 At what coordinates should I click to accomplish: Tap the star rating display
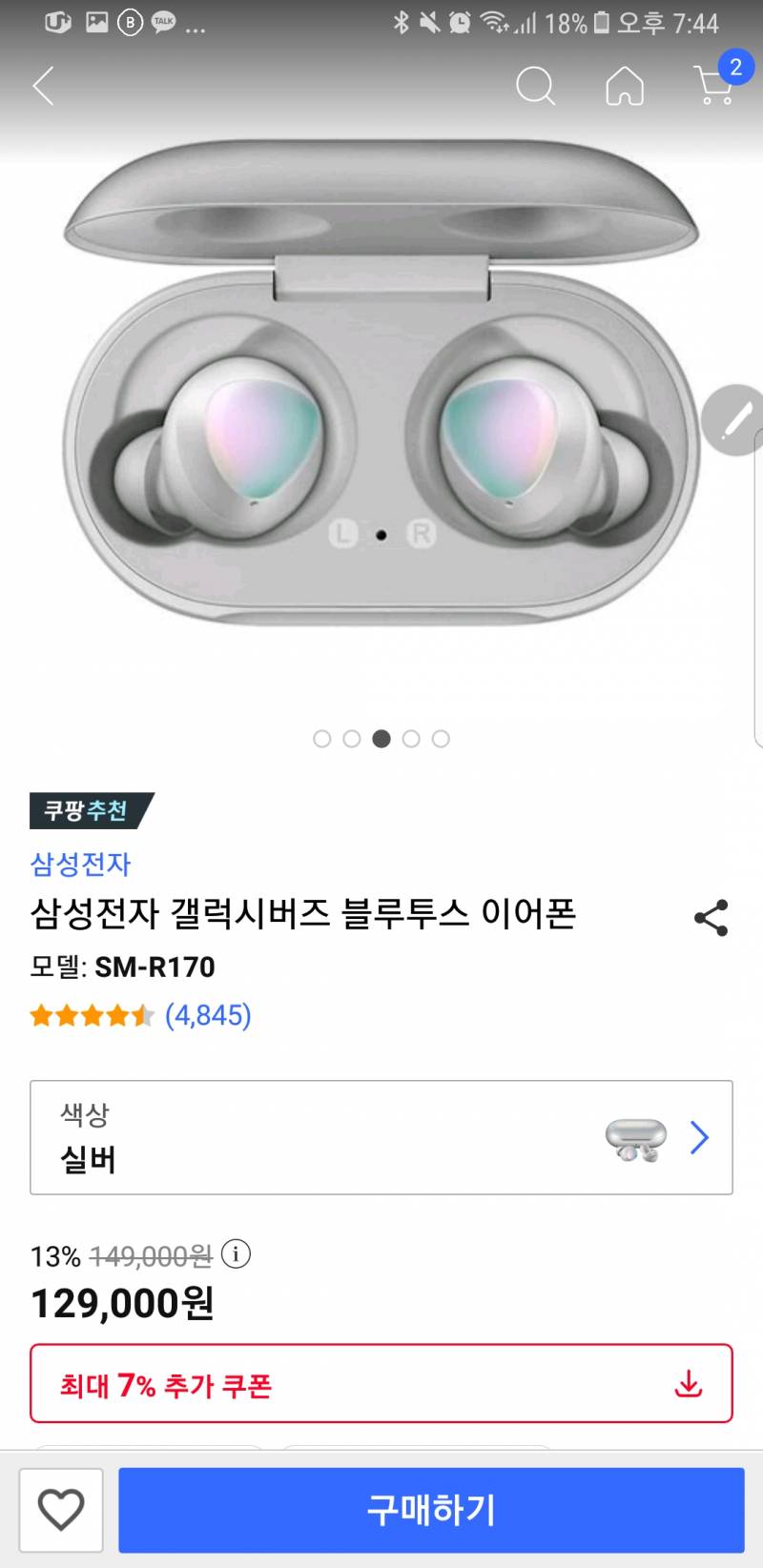coord(93,1016)
